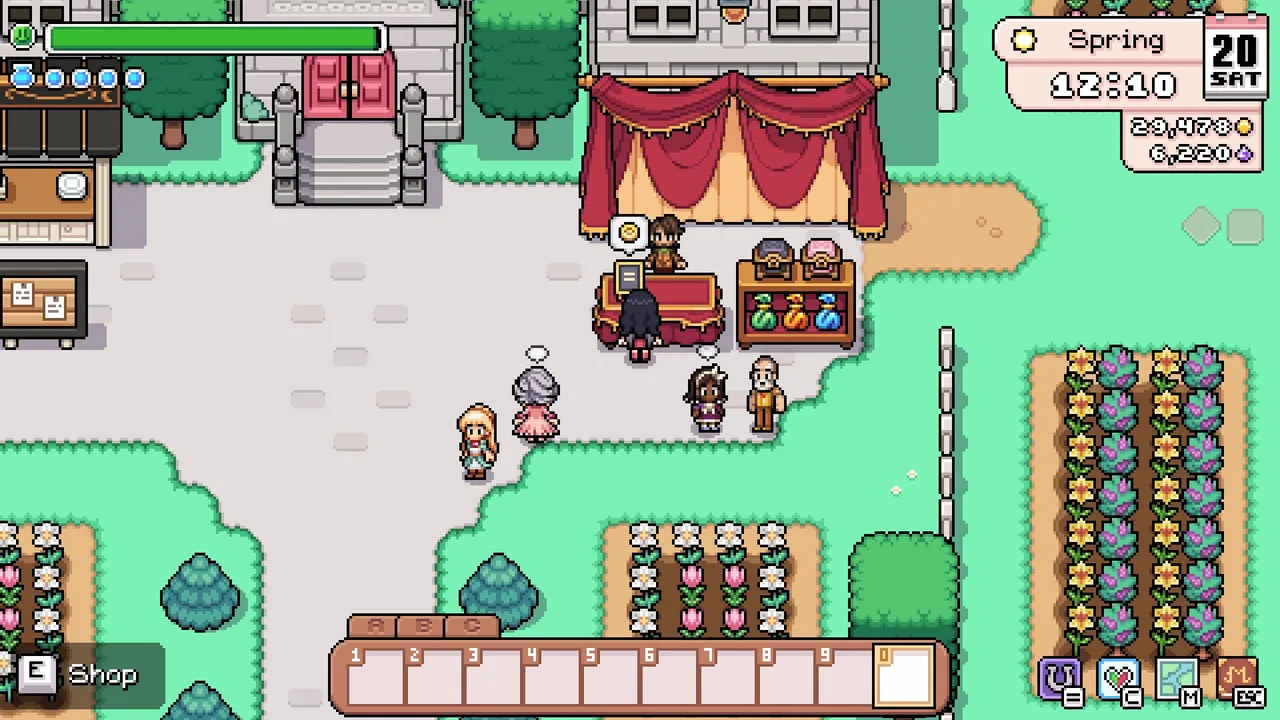Select hotbar slot 3
The width and height of the screenshot is (1280, 720).
coord(492,677)
